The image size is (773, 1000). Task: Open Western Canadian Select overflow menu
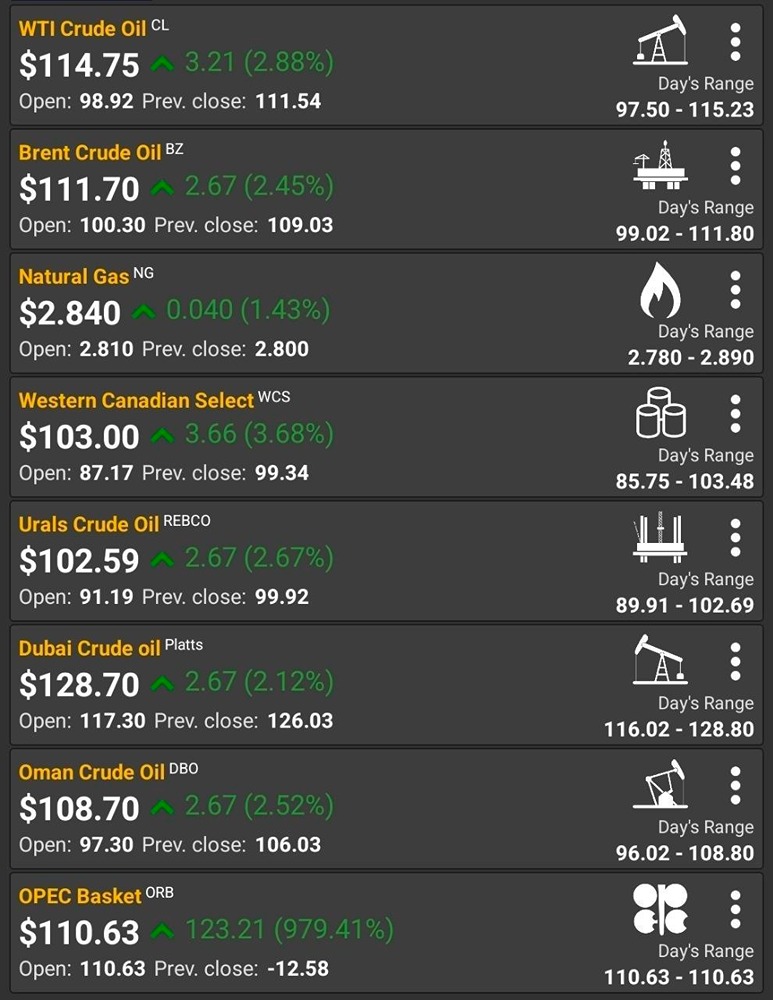[735, 414]
